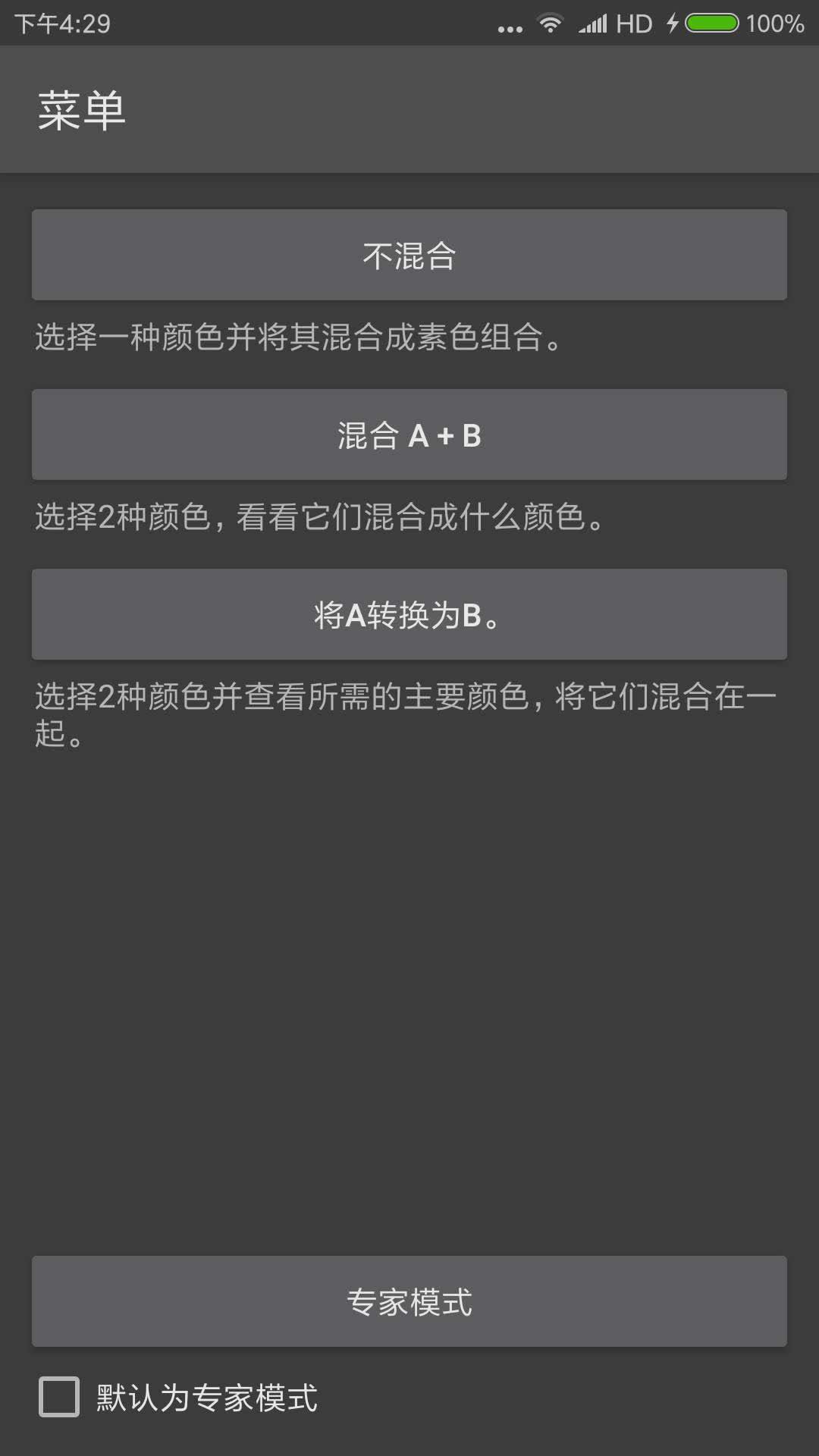Open the 不混合 mode

click(409, 255)
